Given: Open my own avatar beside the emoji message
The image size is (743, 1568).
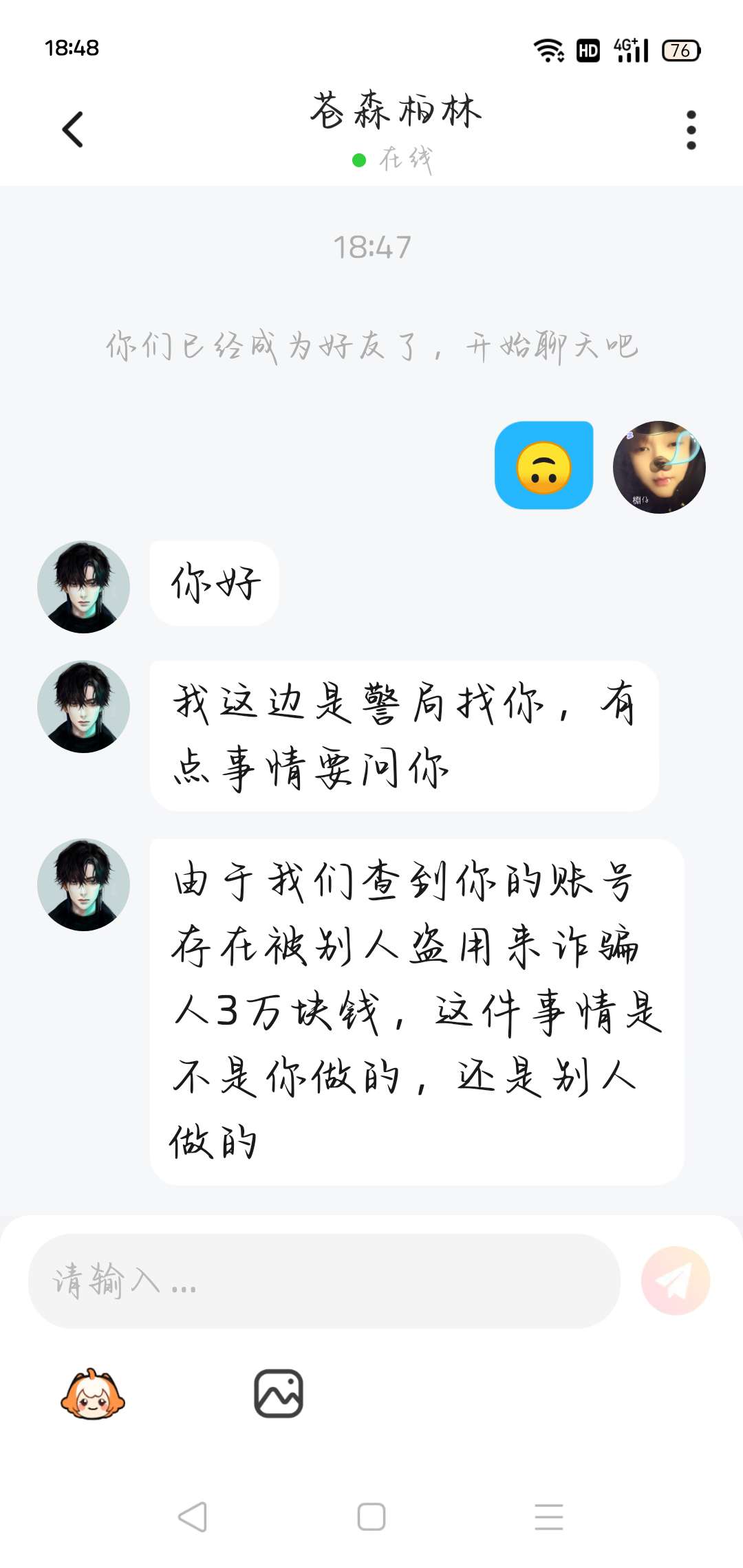Looking at the screenshot, I should pyautogui.click(x=658, y=467).
